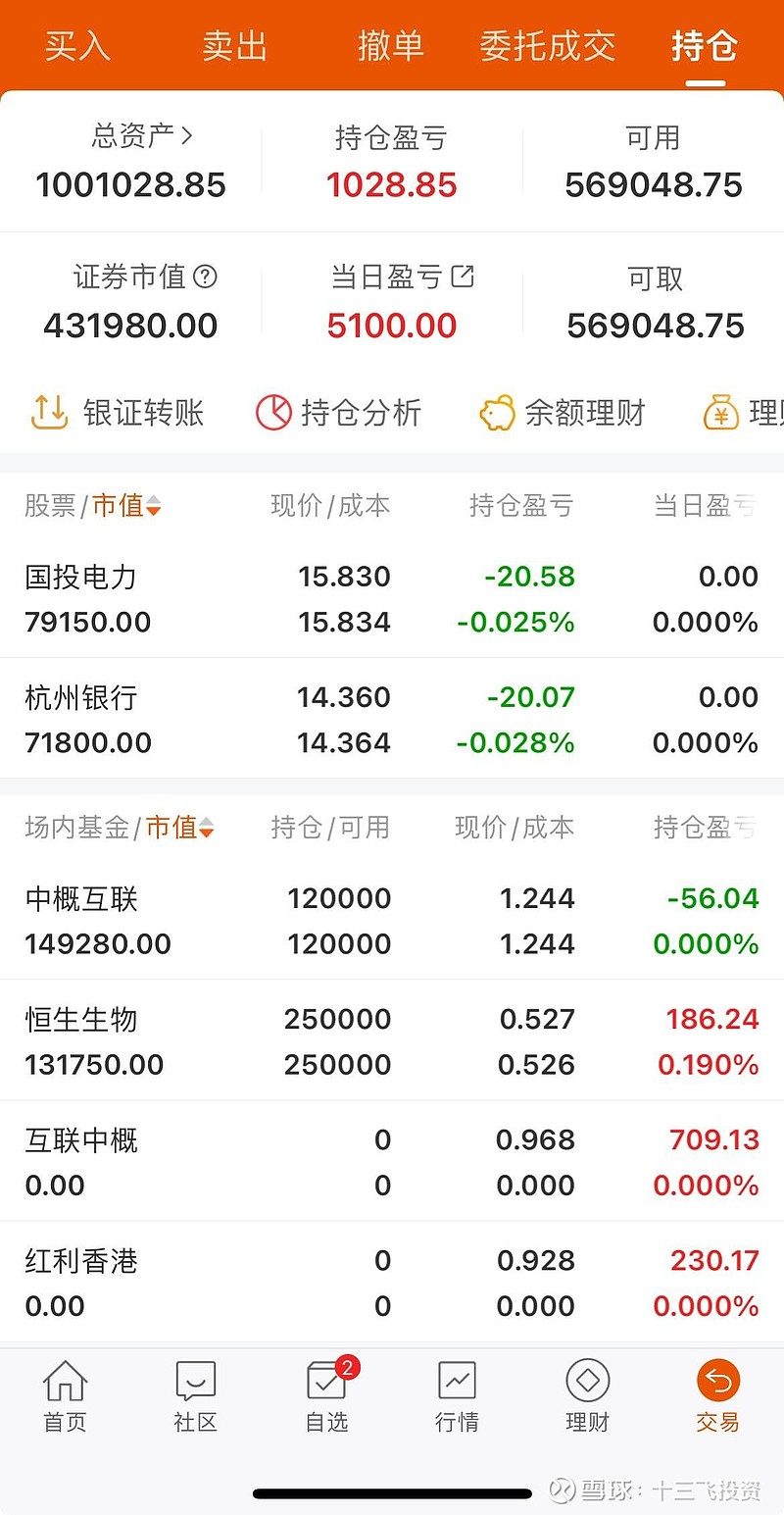Image resolution: width=784 pixels, height=1515 pixels.
Task: Open the 理财 money bag icon
Action: (722, 413)
